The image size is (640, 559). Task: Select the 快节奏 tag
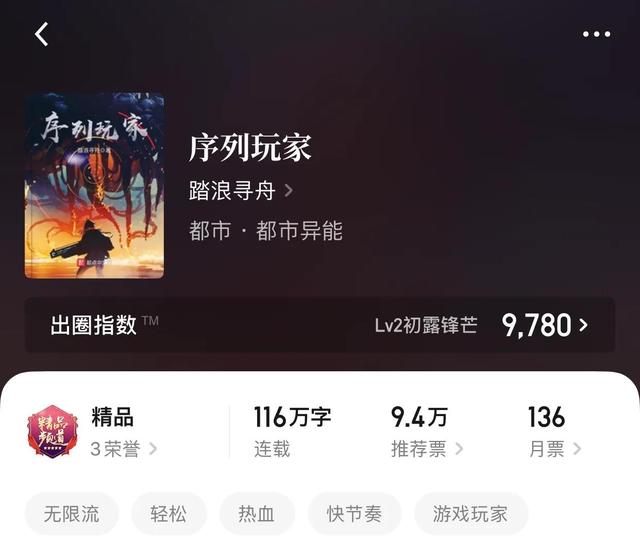pyautogui.click(x=354, y=514)
